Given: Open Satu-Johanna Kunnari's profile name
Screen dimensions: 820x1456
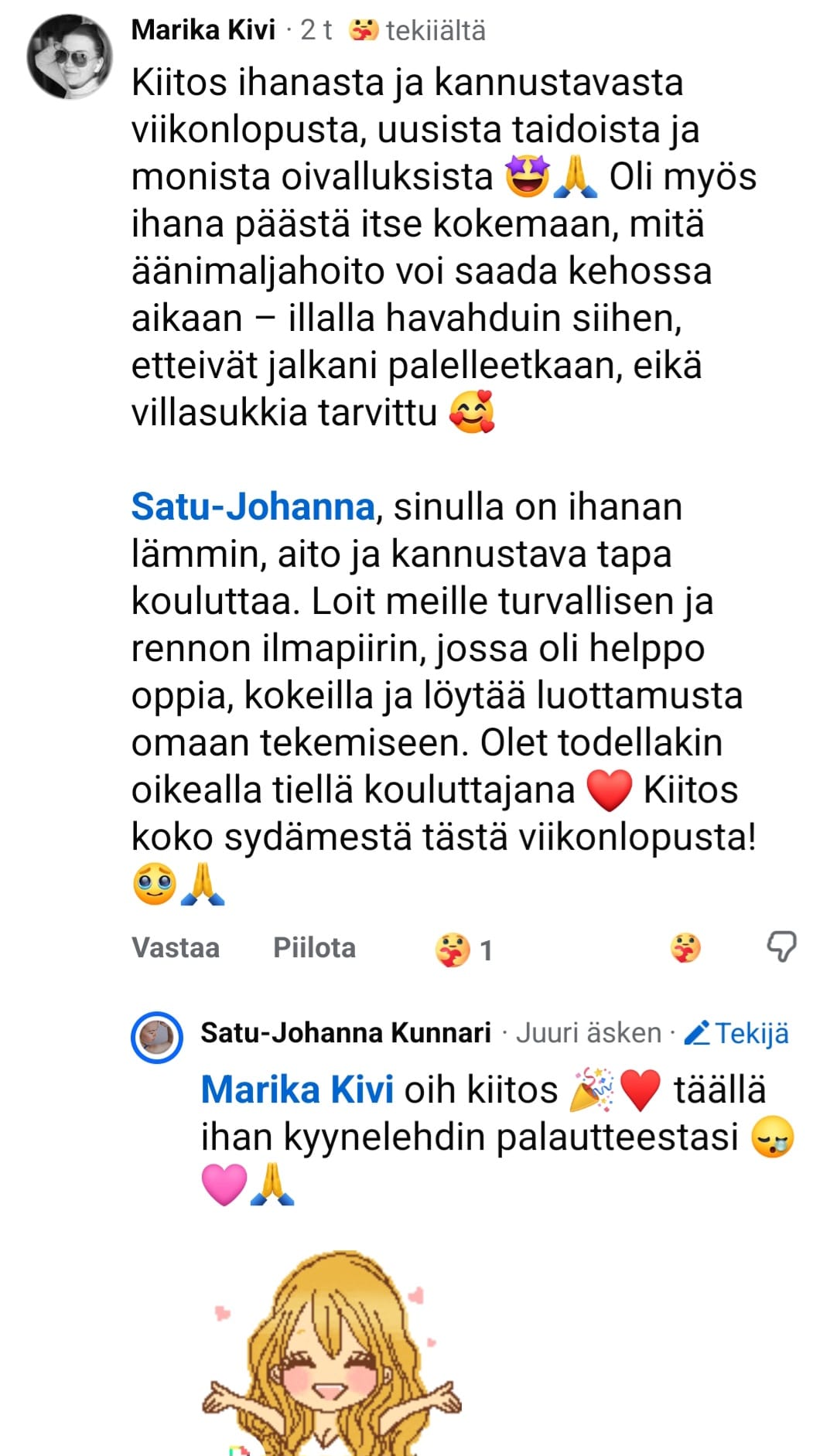Looking at the screenshot, I should [x=346, y=1033].
